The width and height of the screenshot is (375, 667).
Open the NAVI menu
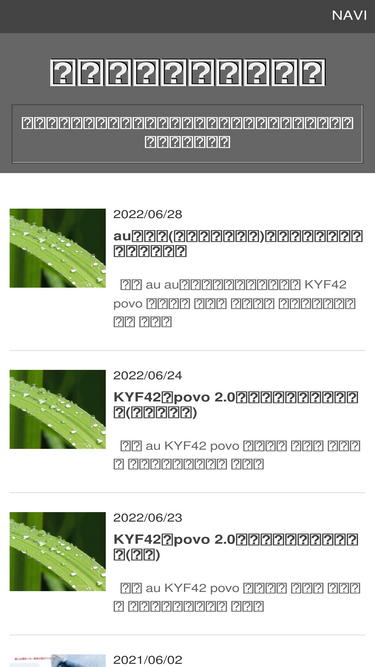tap(349, 16)
